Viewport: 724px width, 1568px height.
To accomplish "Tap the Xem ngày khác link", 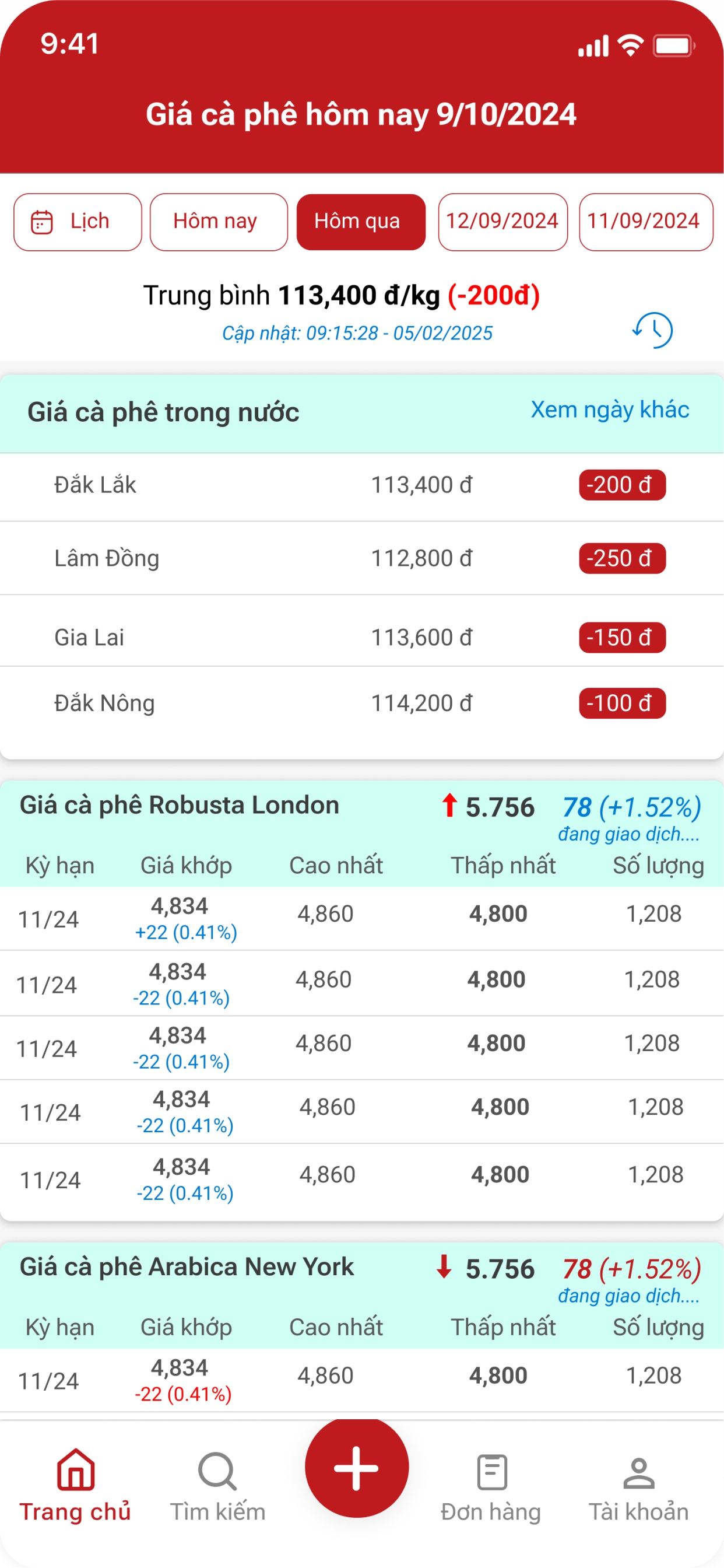I will coord(610,409).
